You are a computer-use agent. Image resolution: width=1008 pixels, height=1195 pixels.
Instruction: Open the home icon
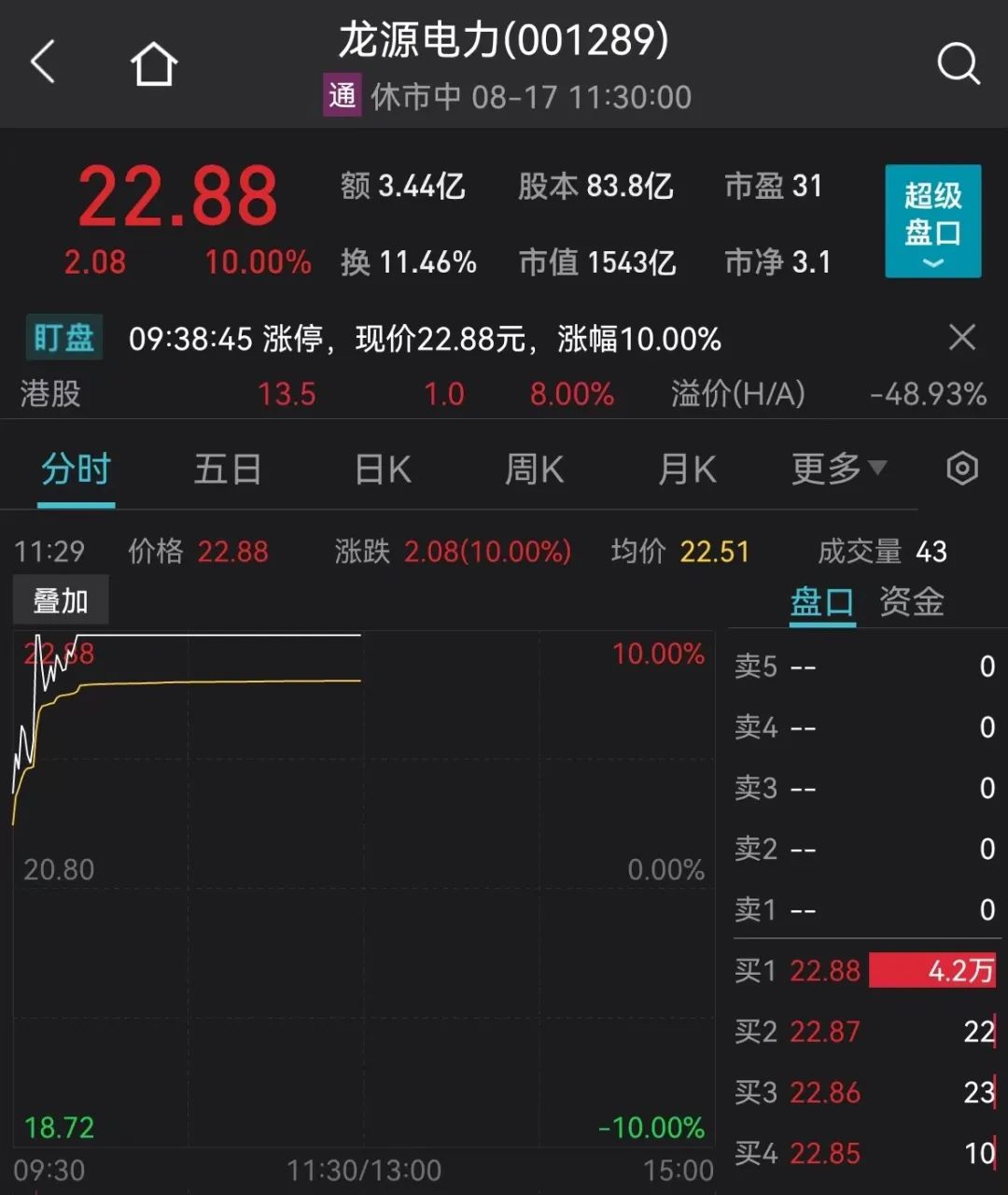point(153,64)
